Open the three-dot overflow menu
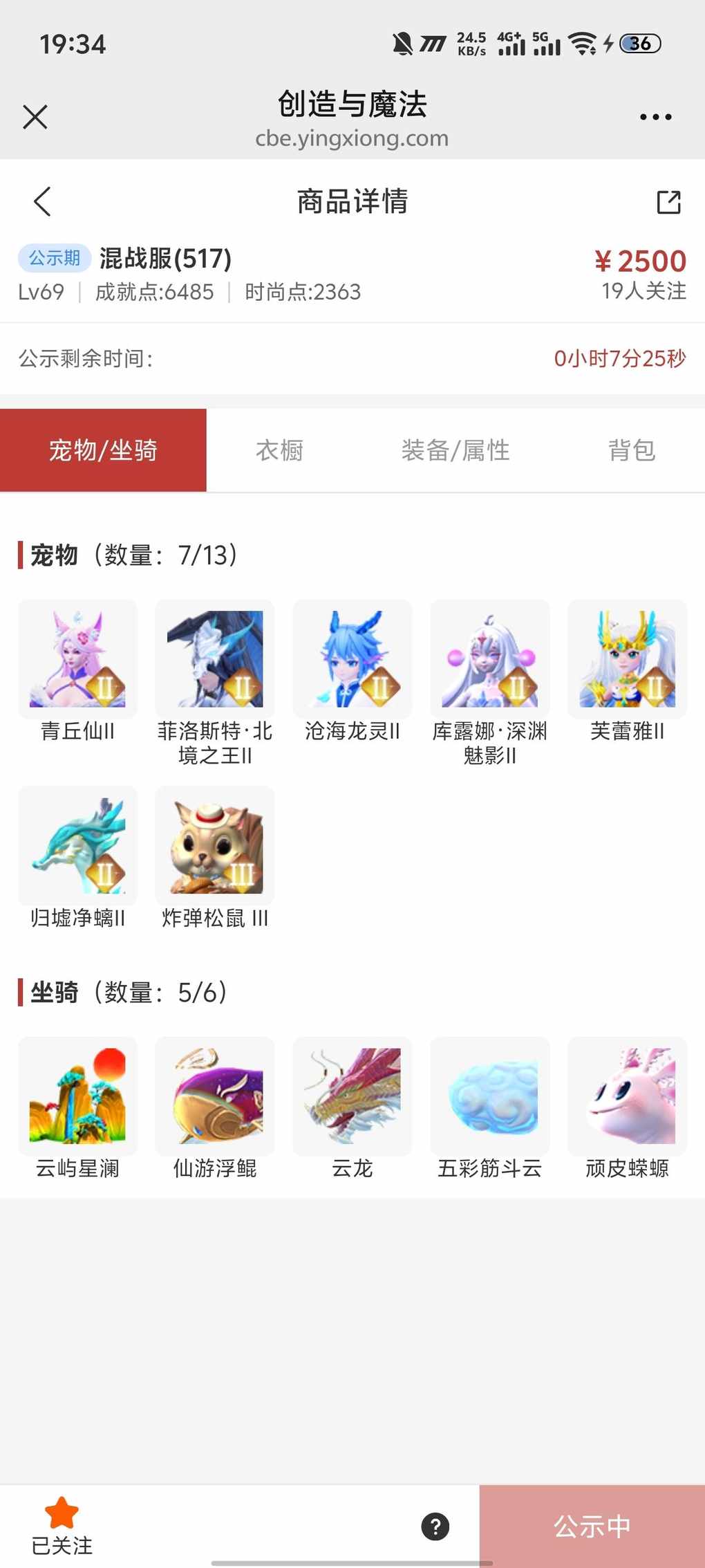 coord(655,117)
